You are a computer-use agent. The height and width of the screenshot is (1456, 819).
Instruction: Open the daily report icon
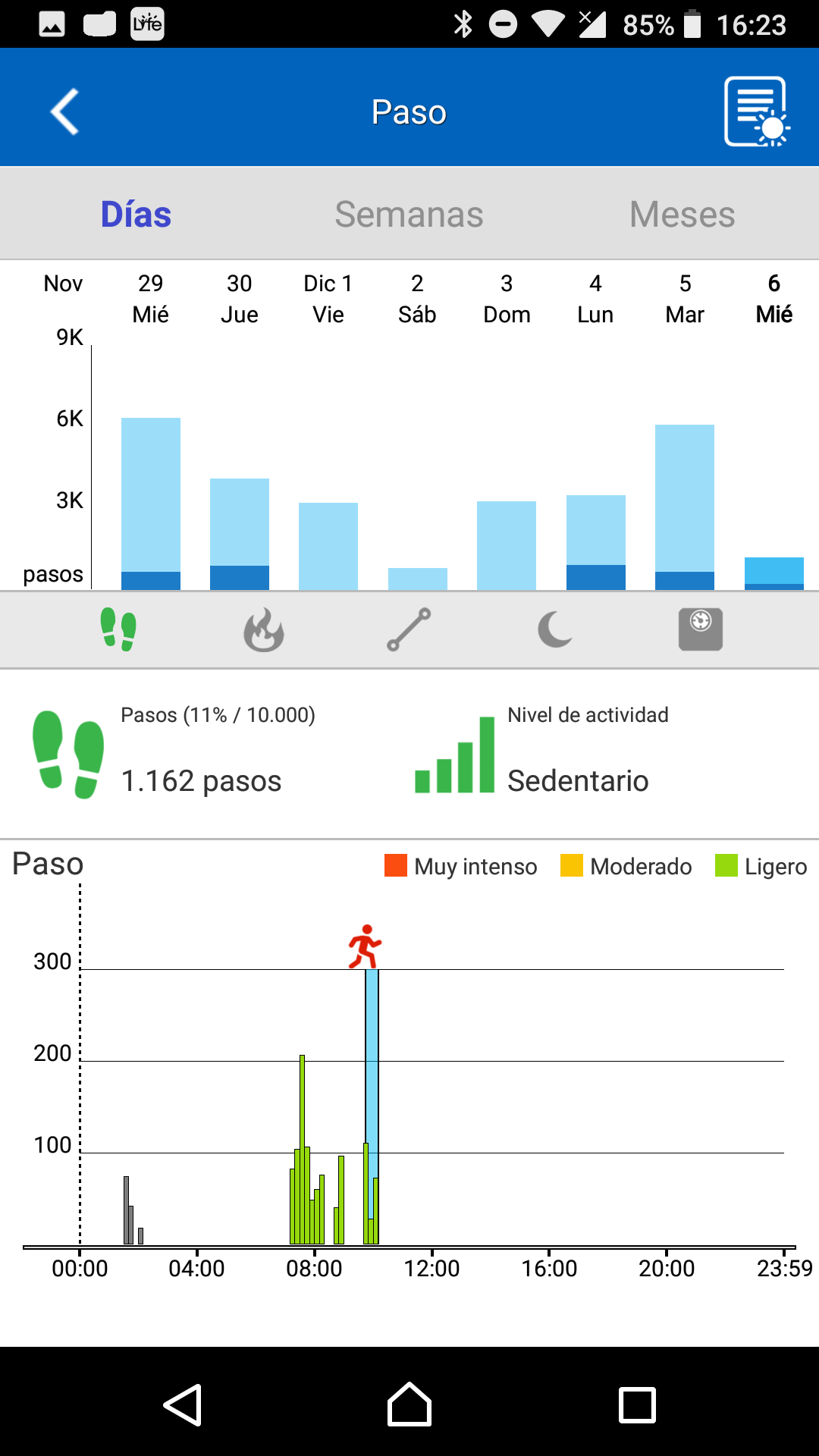(757, 111)
